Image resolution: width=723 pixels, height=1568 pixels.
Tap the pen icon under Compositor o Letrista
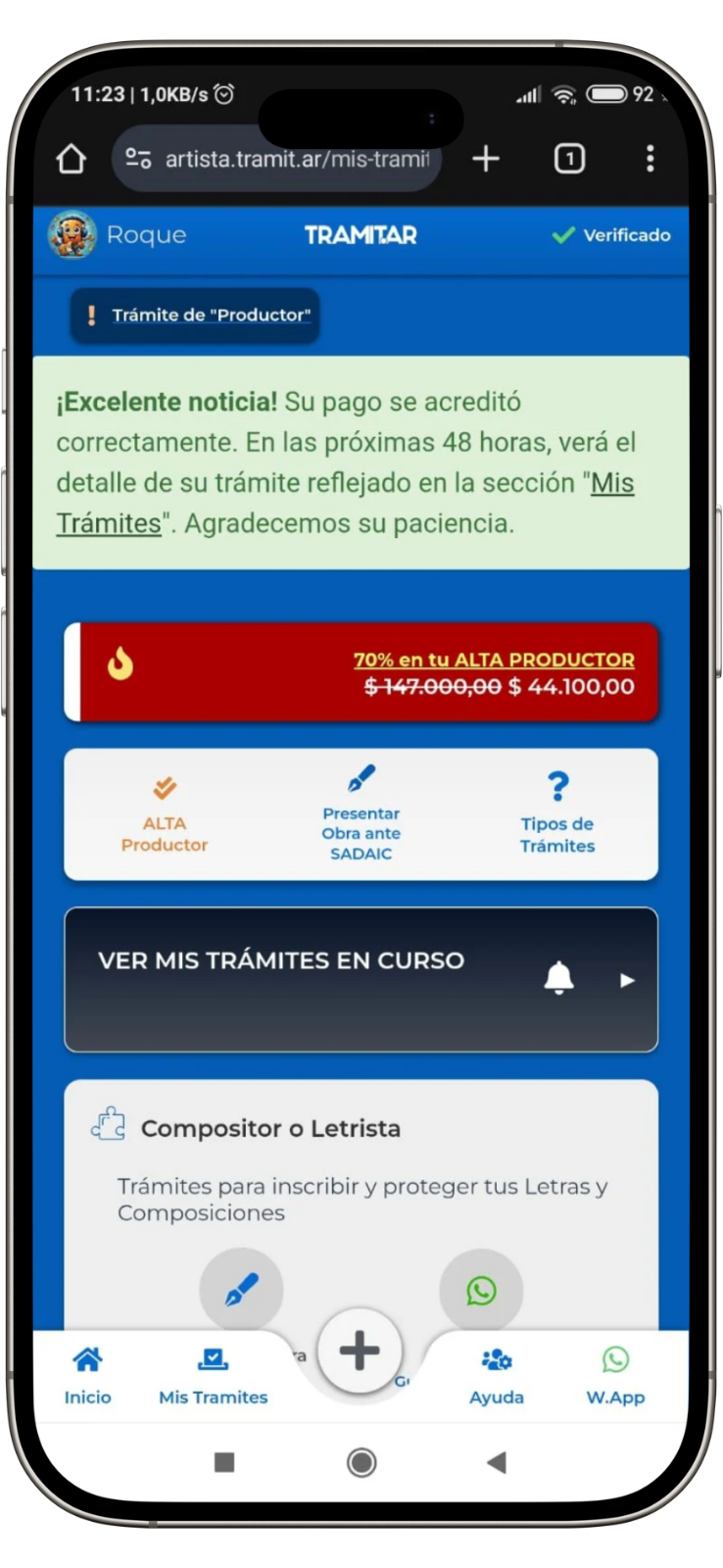tap(241, 1290)
